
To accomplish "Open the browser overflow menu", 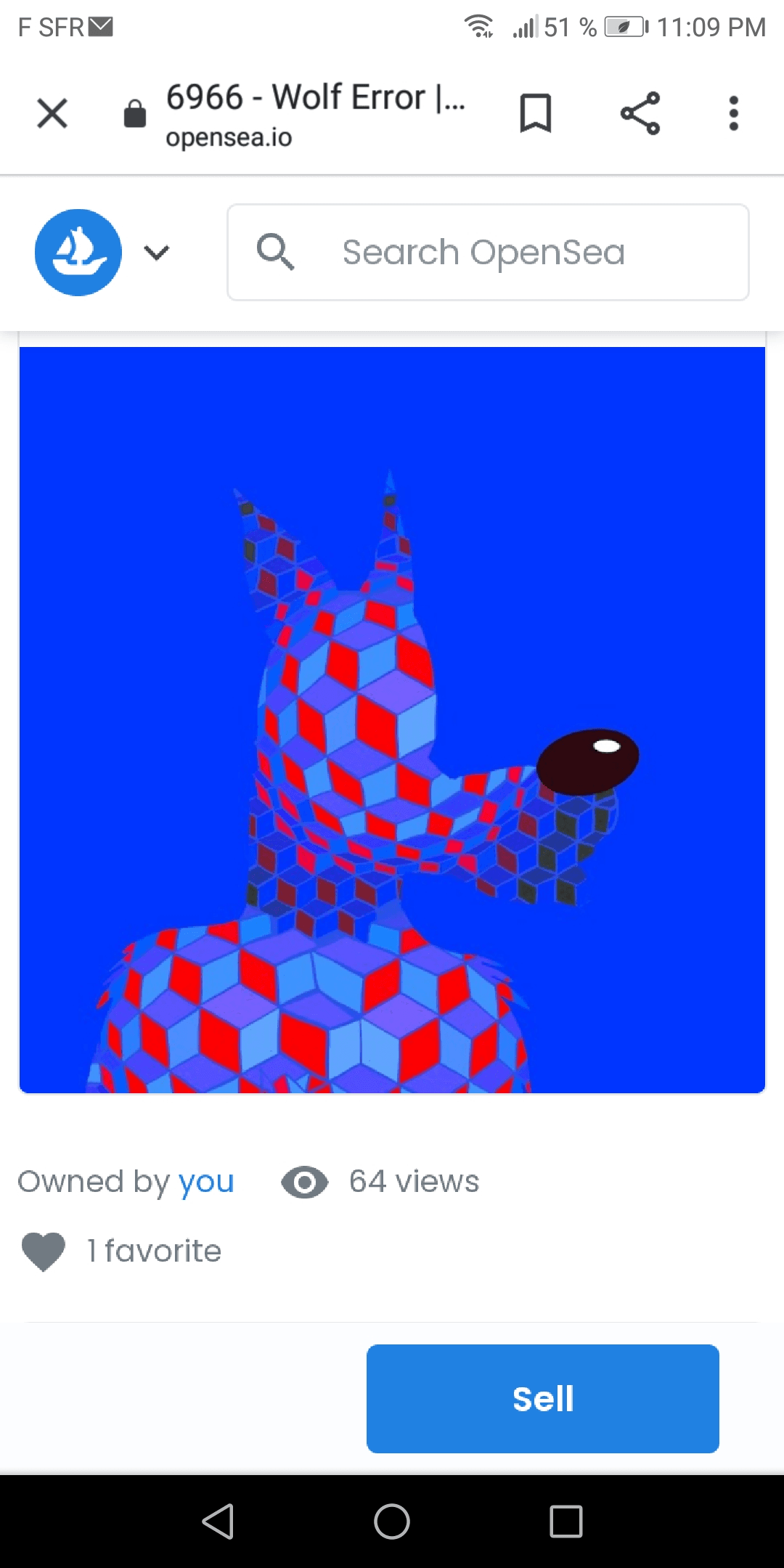I will (x=734, y=113).
